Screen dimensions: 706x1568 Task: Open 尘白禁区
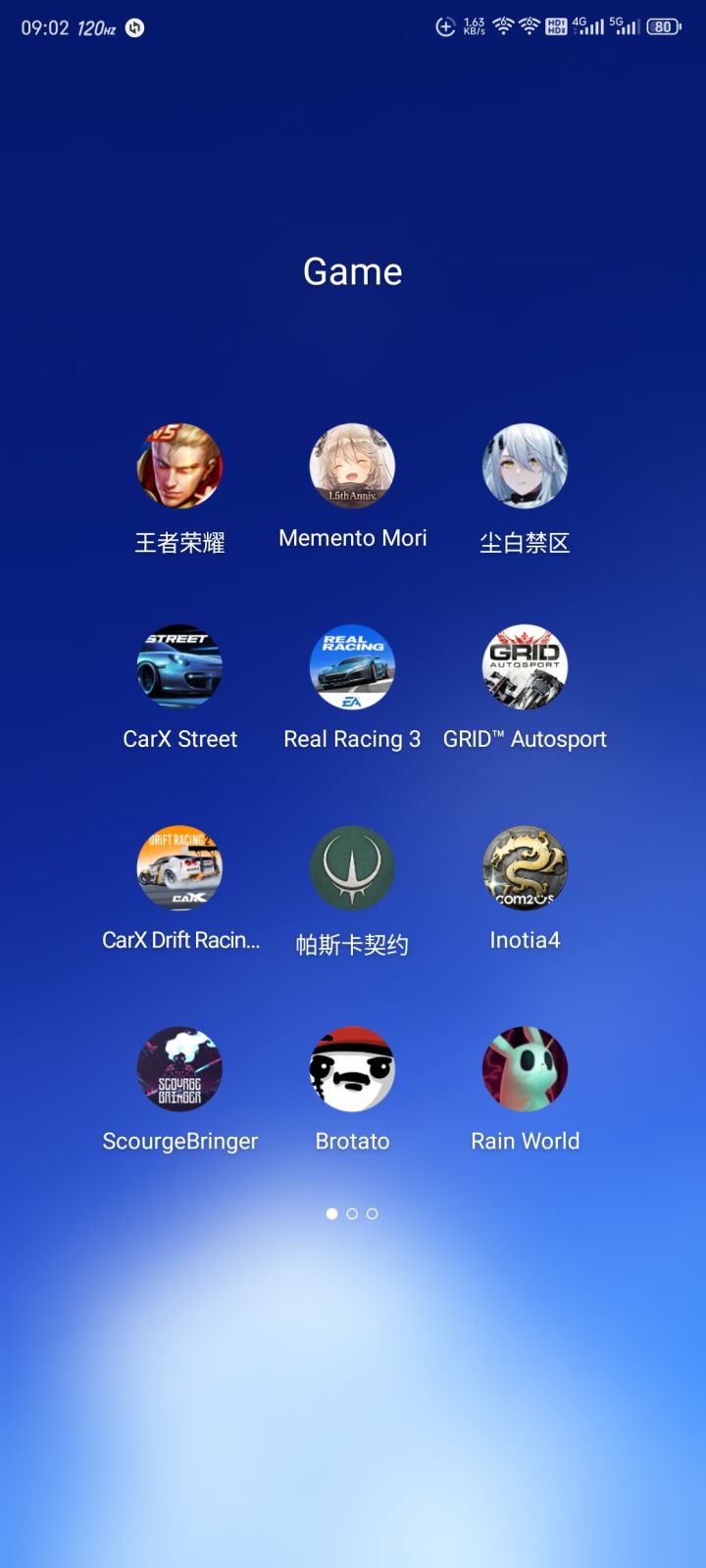click(525, 466)
